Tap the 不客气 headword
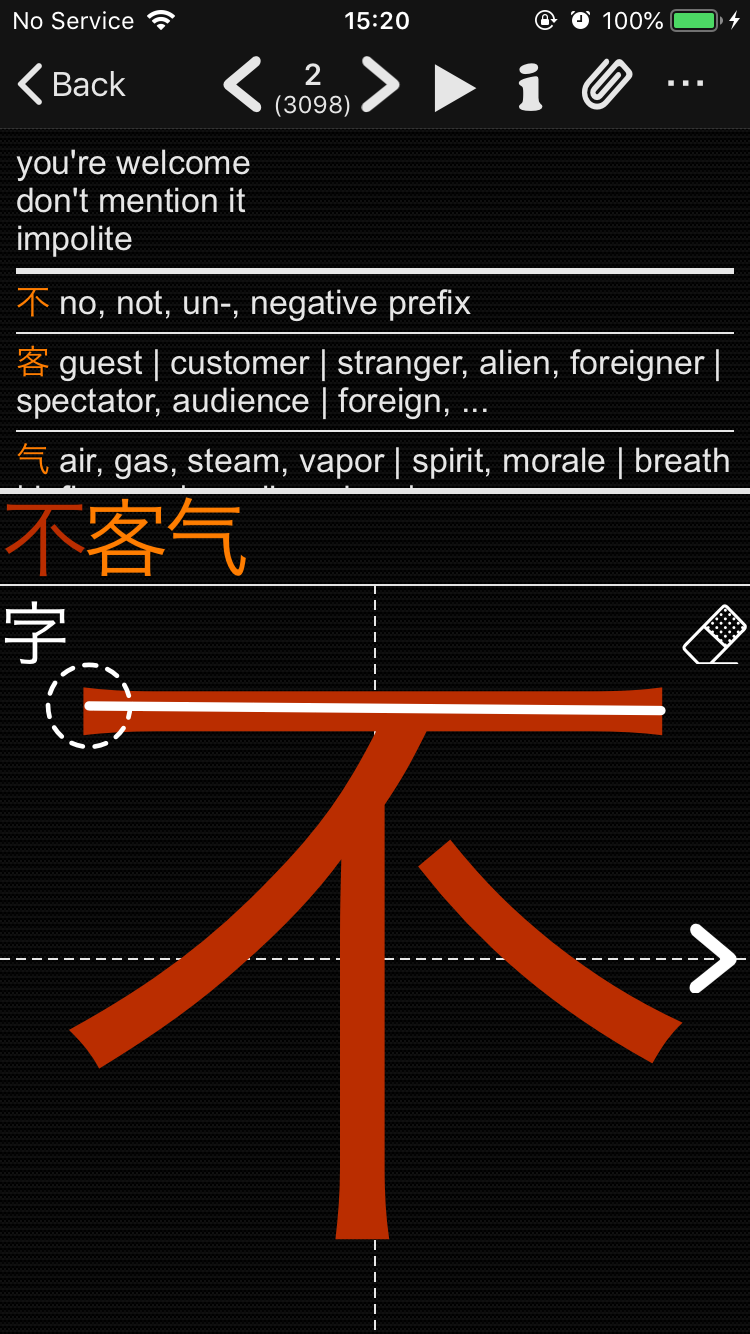Viewport: 750px width, 1334px height. [125, 540]
